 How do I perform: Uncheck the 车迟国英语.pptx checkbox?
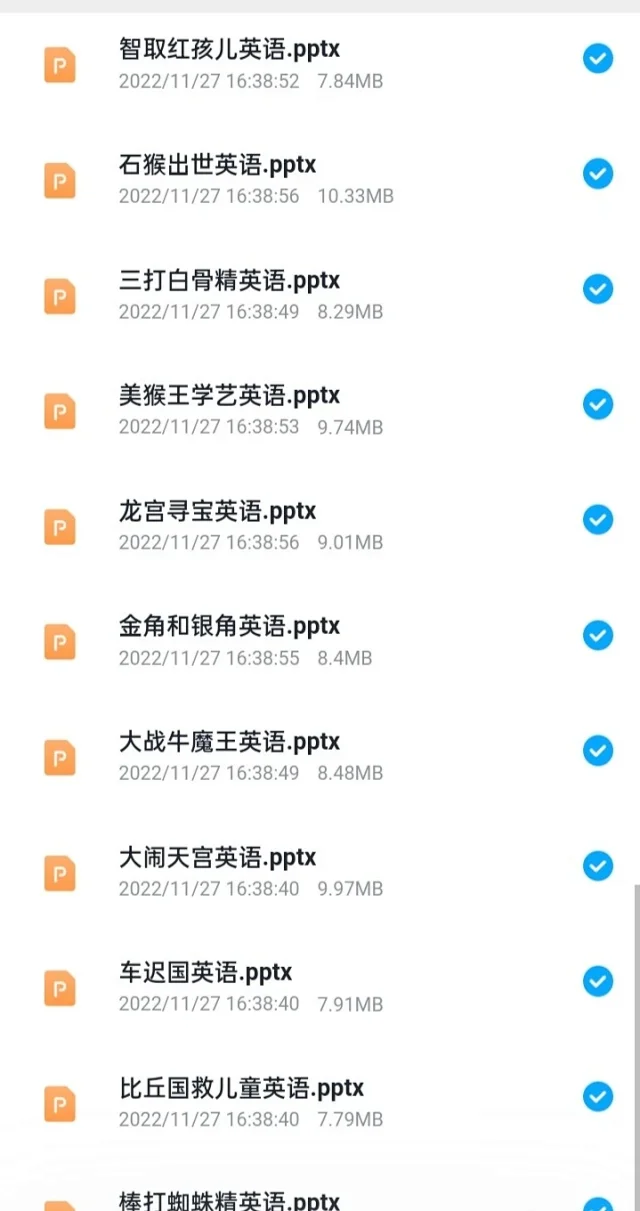tap(597, 982)
